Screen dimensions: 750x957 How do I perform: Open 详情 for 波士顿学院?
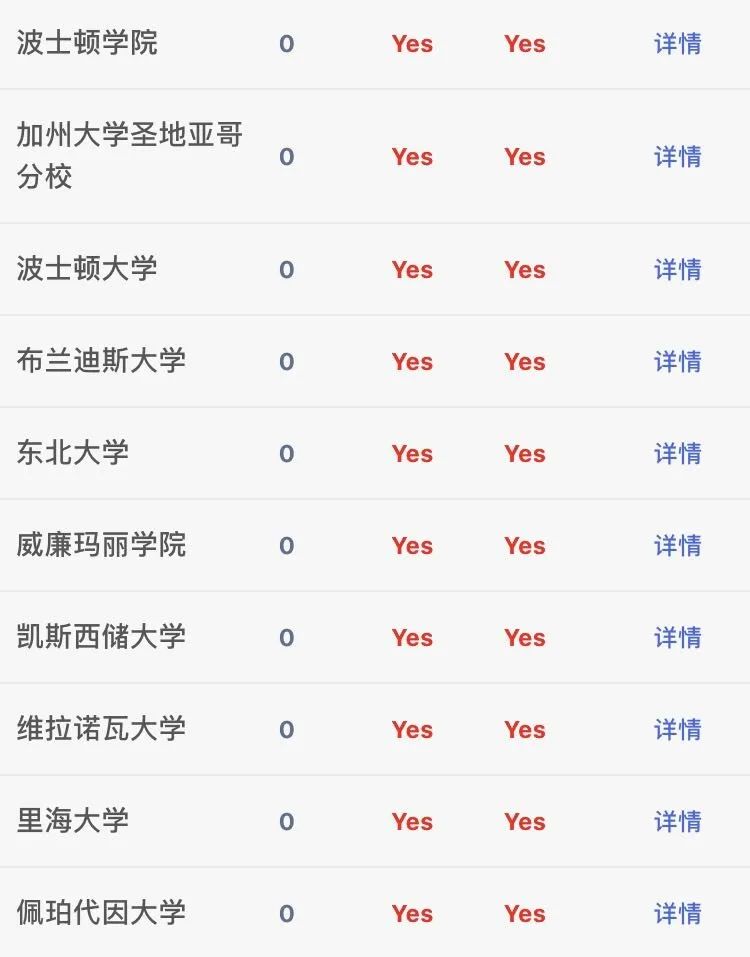[677, 44]
